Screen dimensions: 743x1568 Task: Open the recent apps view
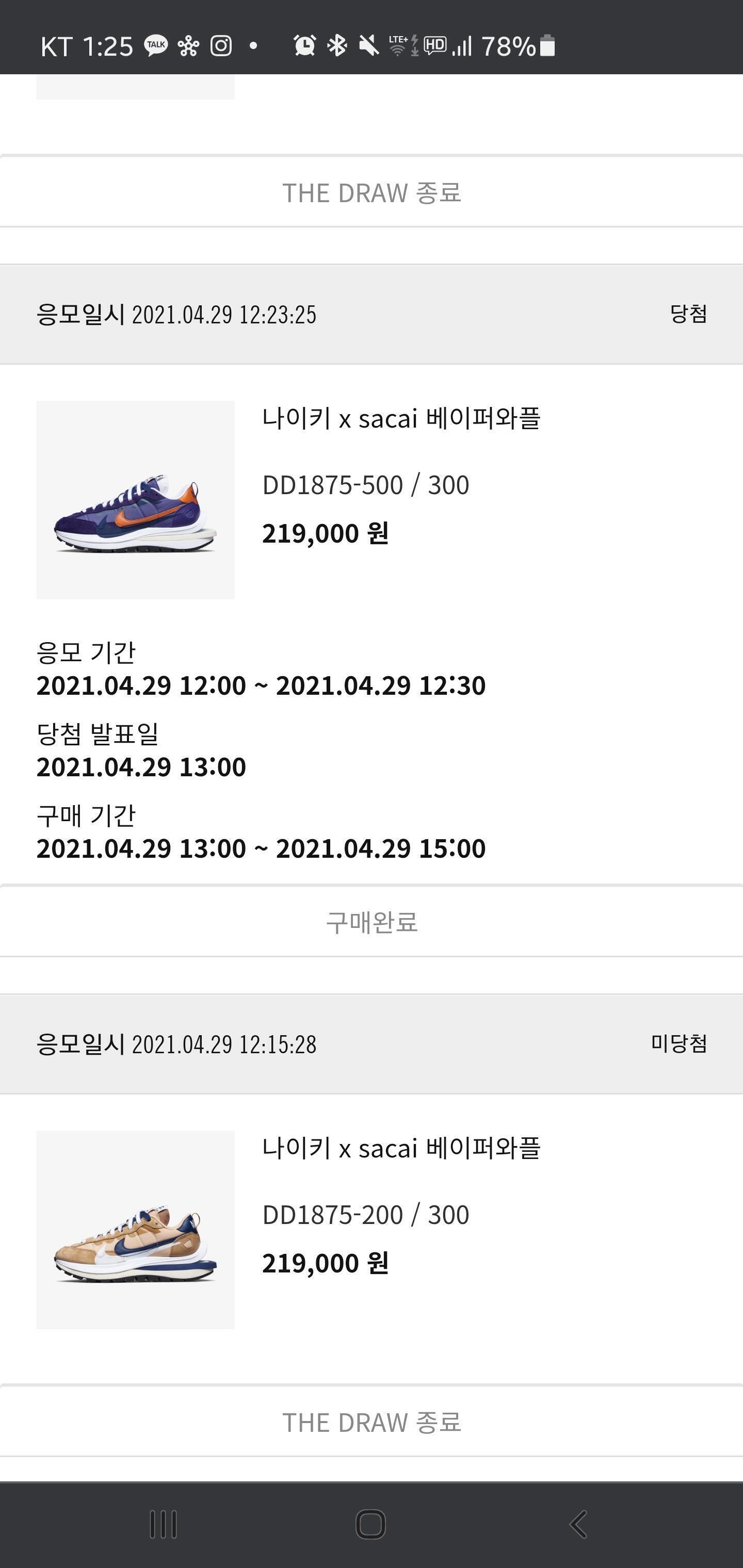[163, 1524]
